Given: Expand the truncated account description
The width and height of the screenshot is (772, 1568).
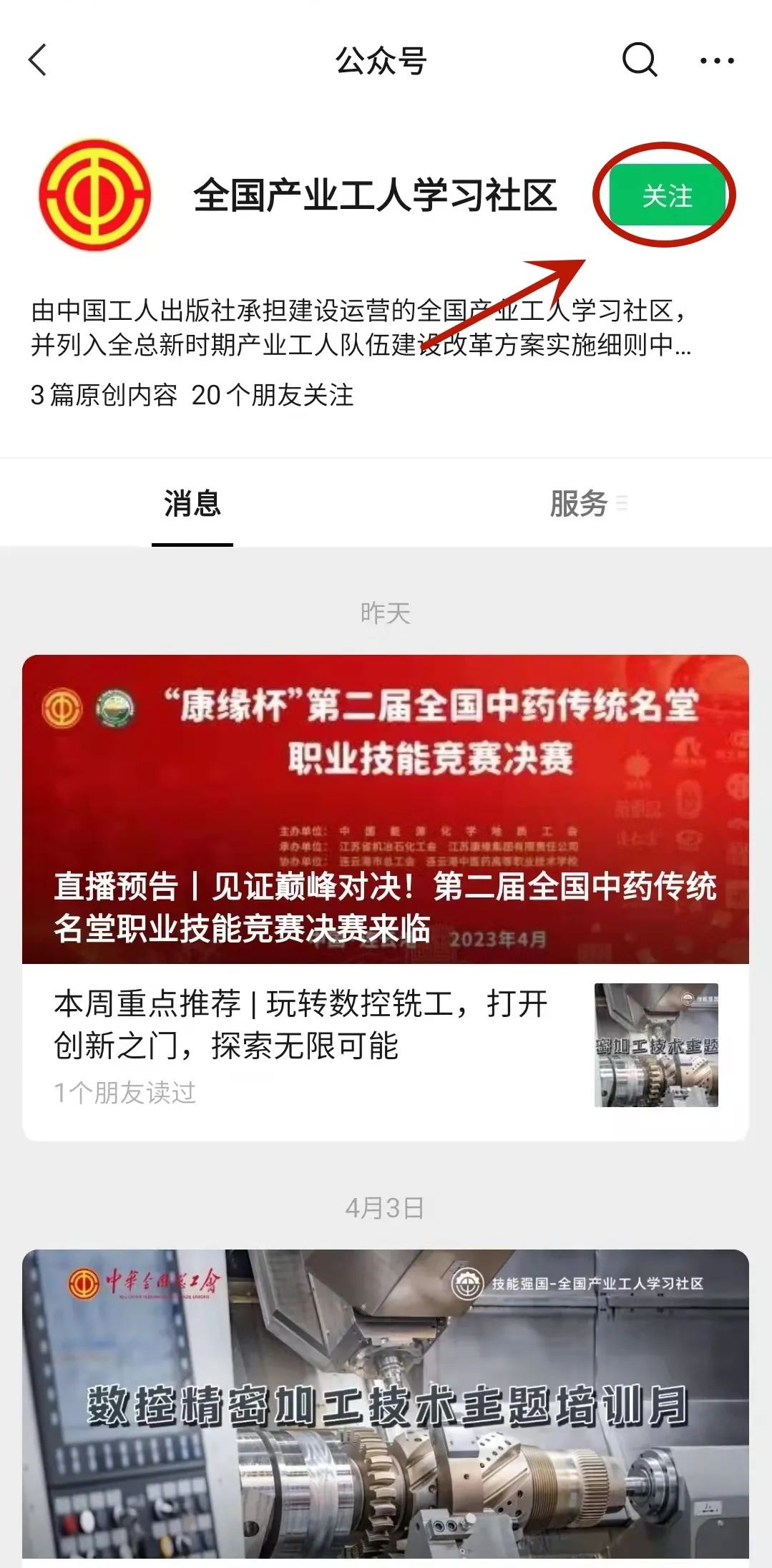Looking at the screenshot, I should click(361, 328).
